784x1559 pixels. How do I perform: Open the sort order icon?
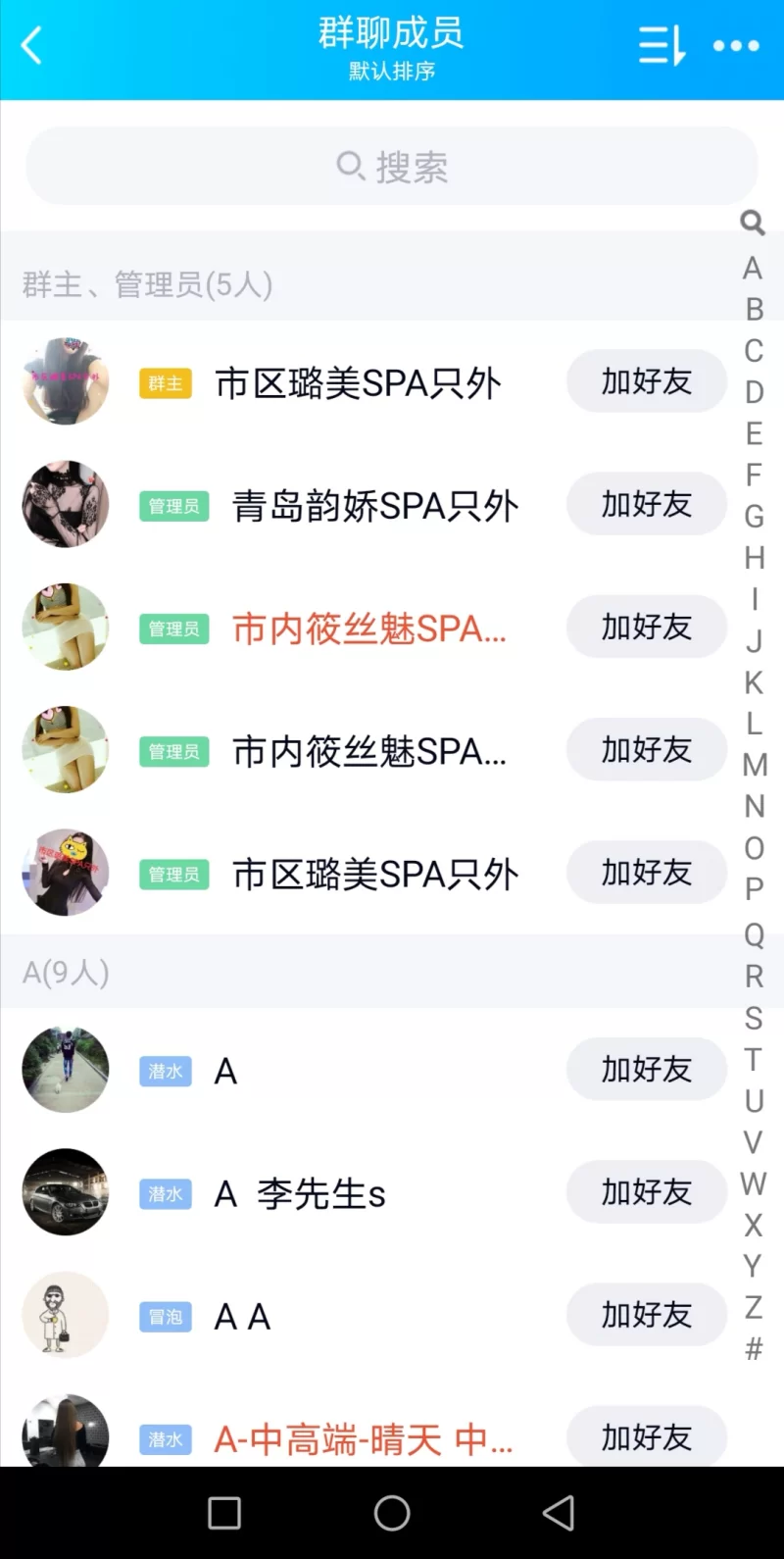tap(661, 46)
